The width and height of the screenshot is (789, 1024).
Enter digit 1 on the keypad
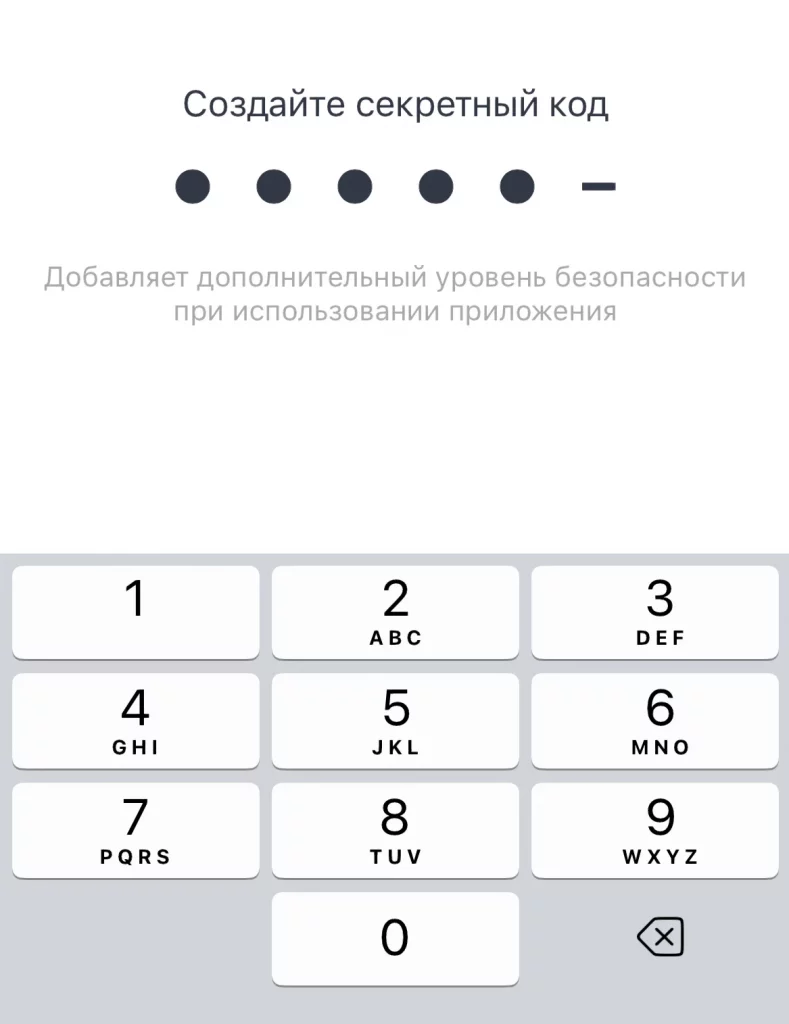135,612
